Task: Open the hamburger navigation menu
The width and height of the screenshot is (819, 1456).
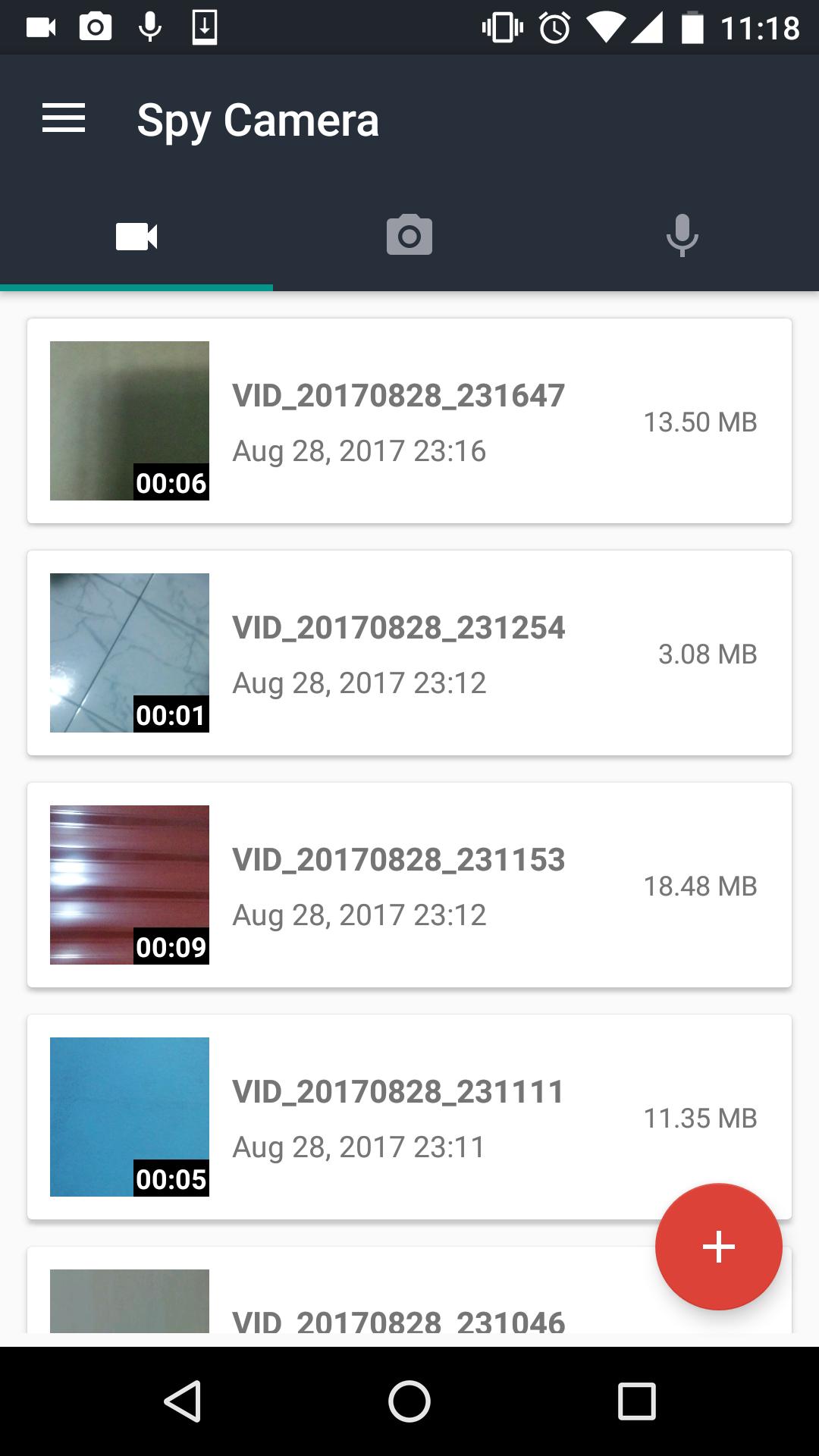Action: pyautogui.click(x=64, y=119)
